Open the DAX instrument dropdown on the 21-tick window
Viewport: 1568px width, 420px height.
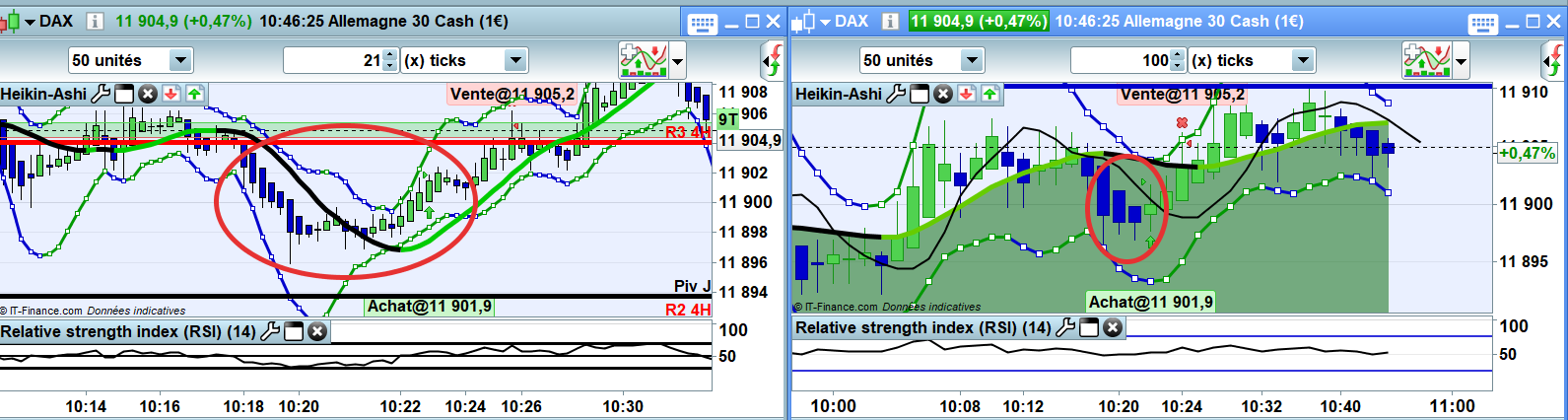(x=30, y=21)
